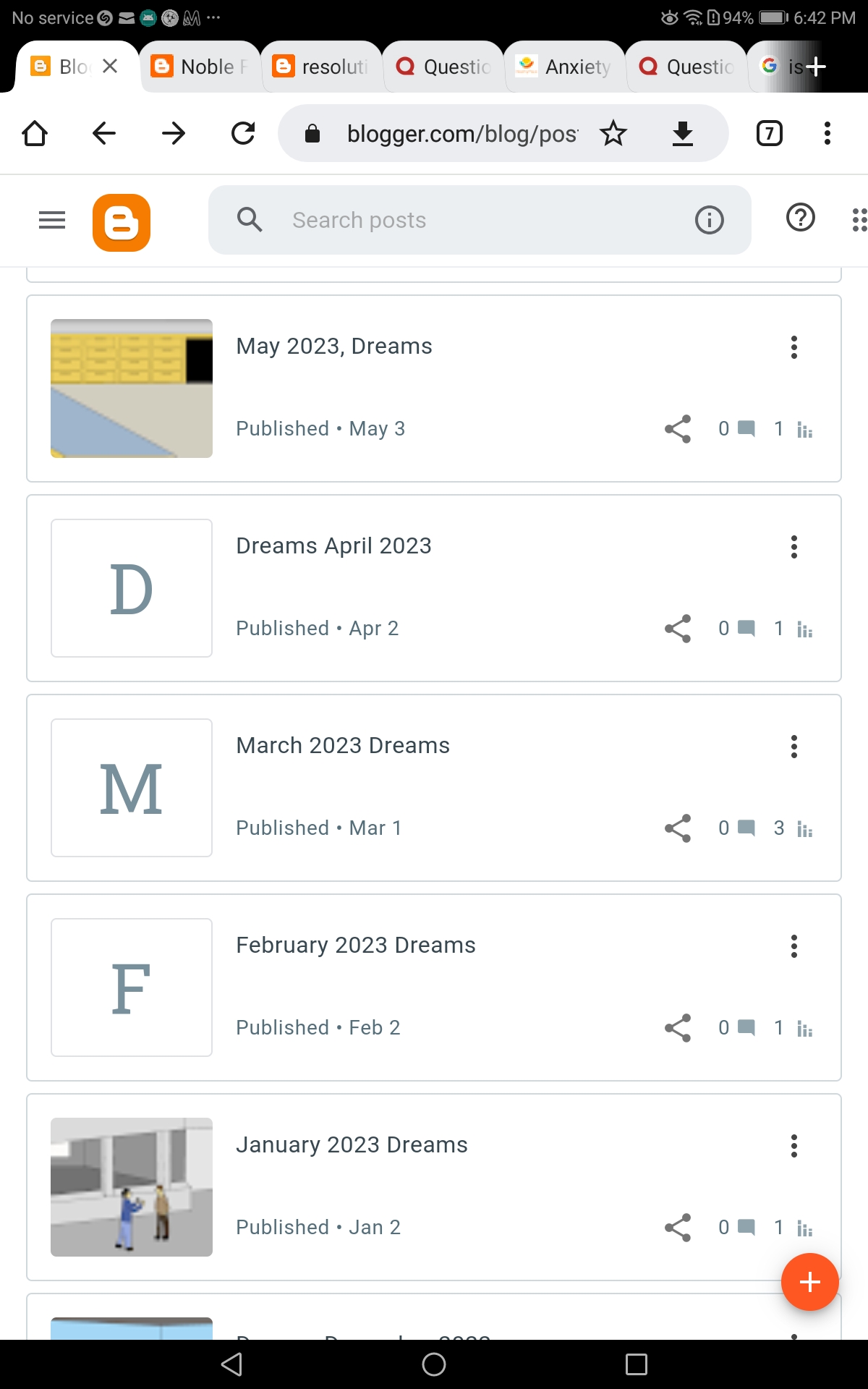
Task: Go back to the previous page
Action: click(104, 133)
